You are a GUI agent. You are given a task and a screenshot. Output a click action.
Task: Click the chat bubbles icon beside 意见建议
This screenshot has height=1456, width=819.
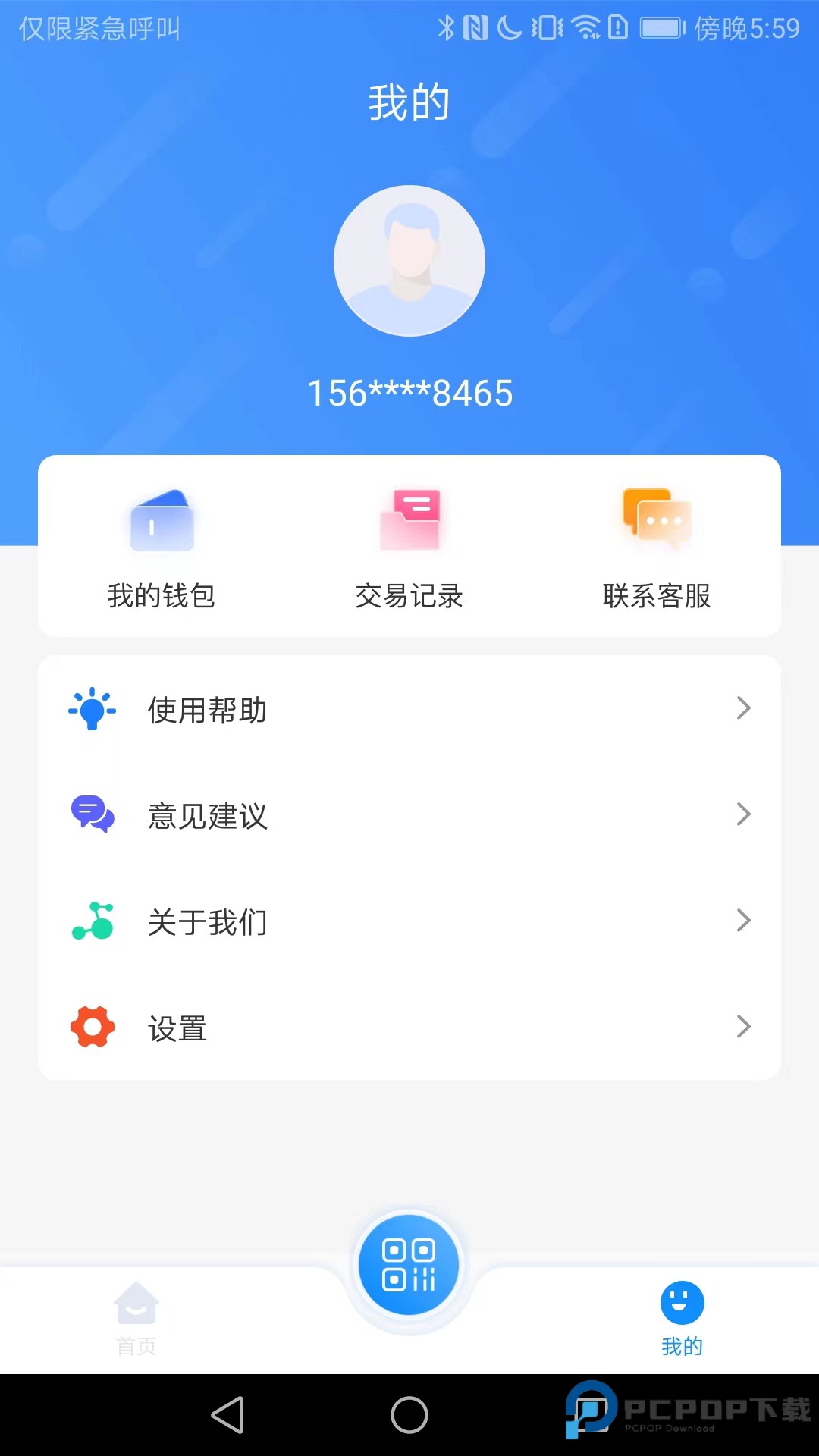coord(92,815)
